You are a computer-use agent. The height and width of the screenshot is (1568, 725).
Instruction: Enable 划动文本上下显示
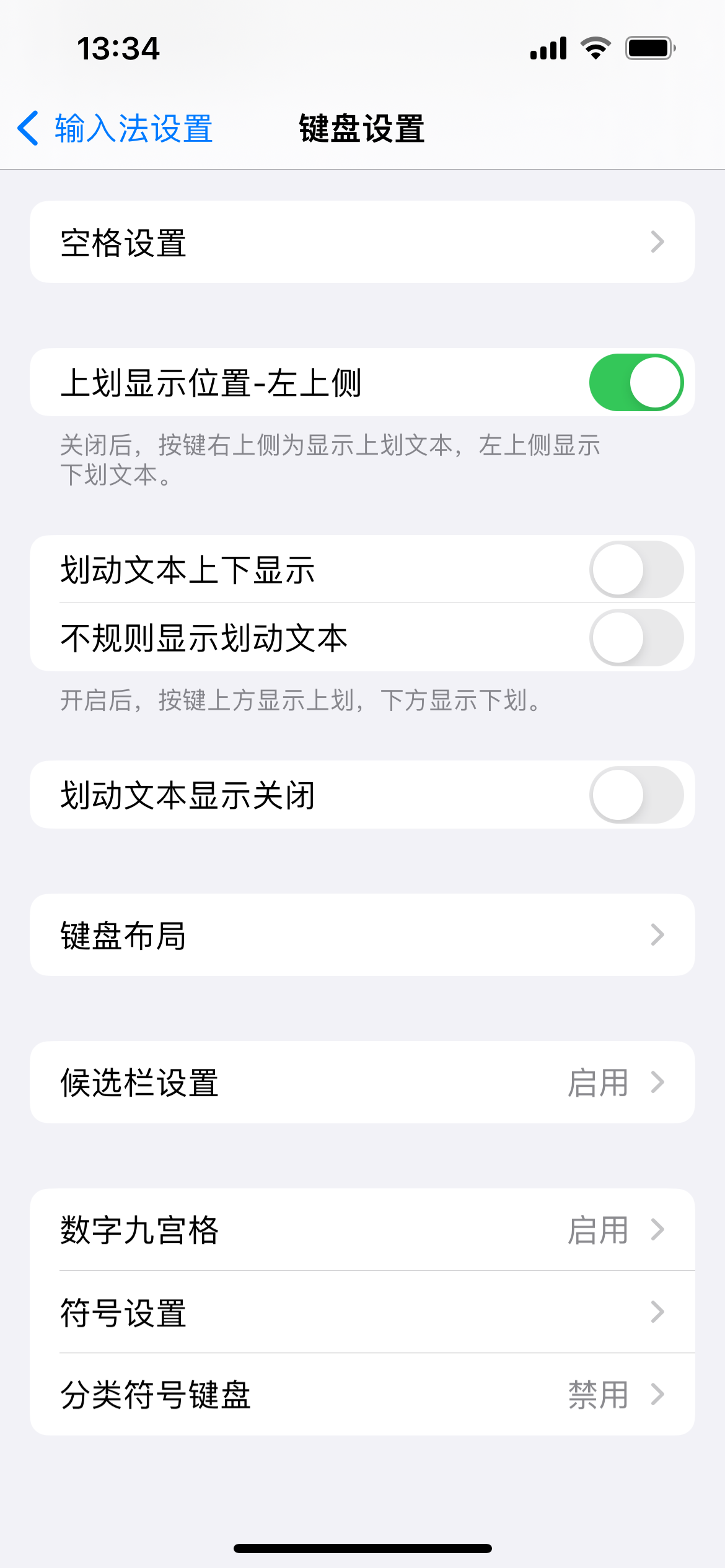coord(636,570)
